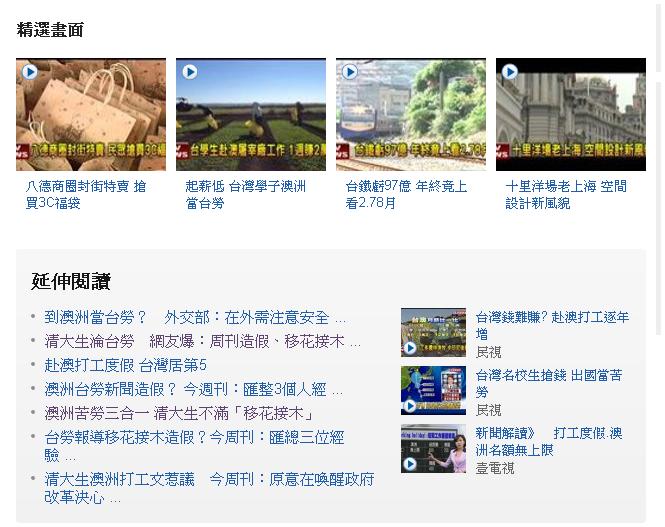
Task: Play the 台鐵虧97億 video thumbnail
Action: pyautogui.click(x=411, y=114)
